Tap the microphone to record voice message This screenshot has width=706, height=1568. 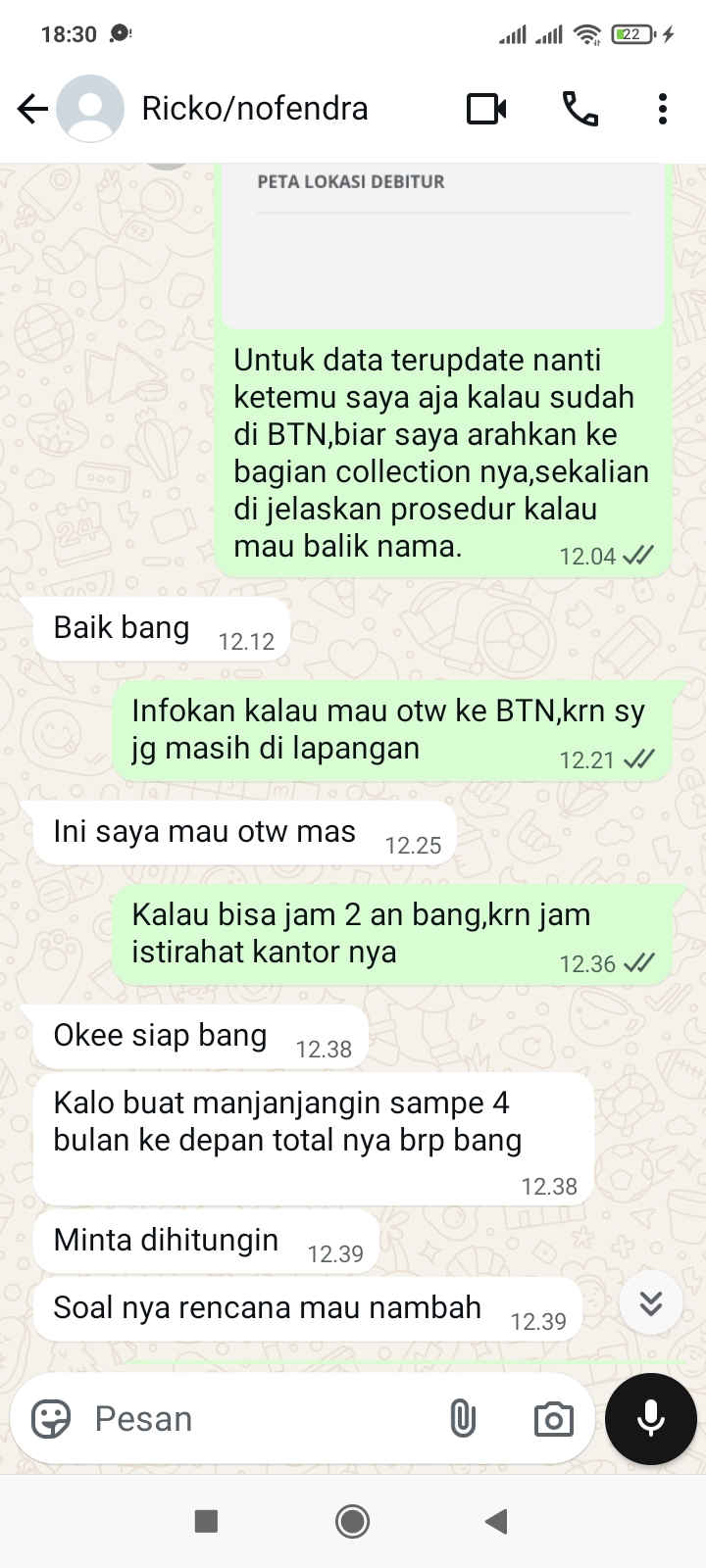pos(650,1418)
